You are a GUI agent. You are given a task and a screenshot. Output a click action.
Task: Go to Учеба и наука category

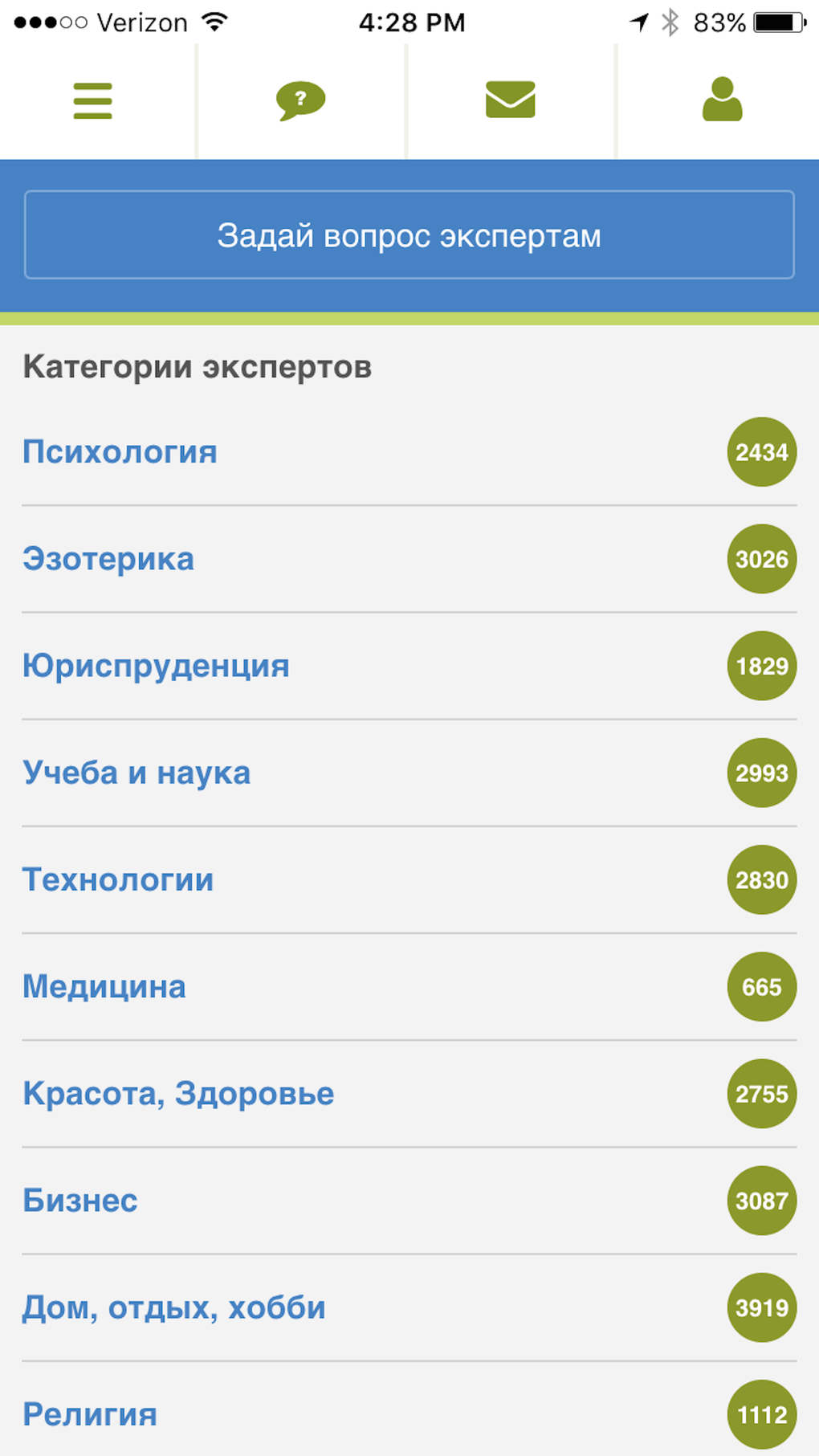point(136,773)
